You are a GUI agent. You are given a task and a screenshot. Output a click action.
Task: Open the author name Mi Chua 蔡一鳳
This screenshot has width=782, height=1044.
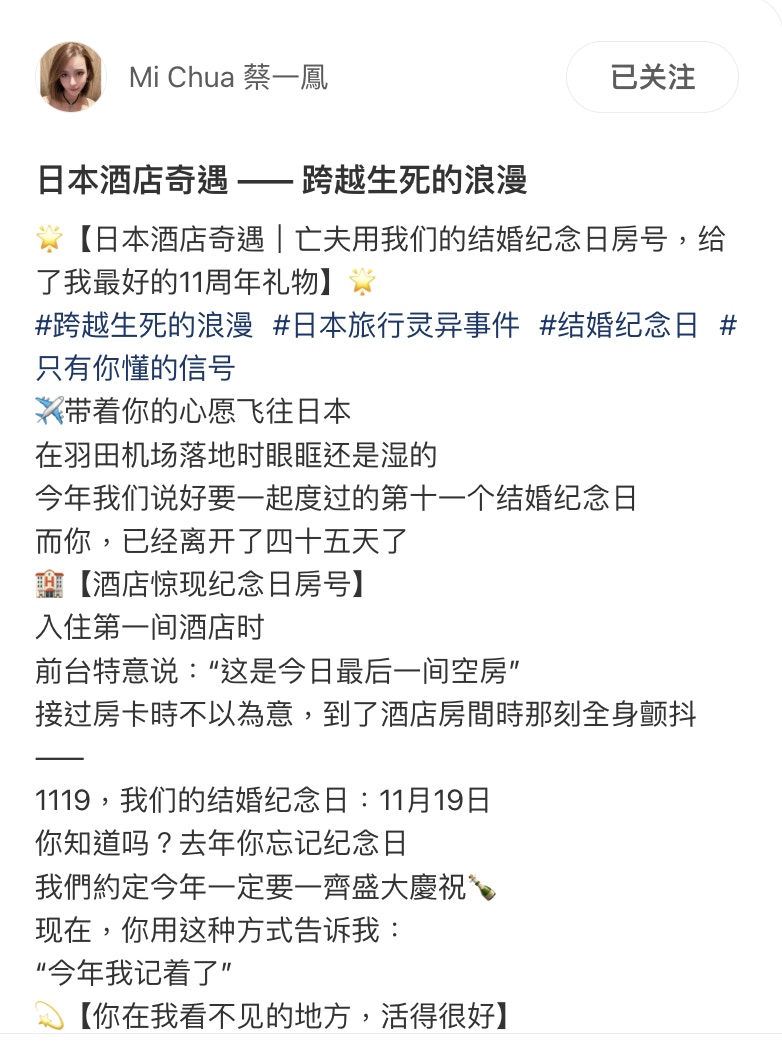coord(228,77)
